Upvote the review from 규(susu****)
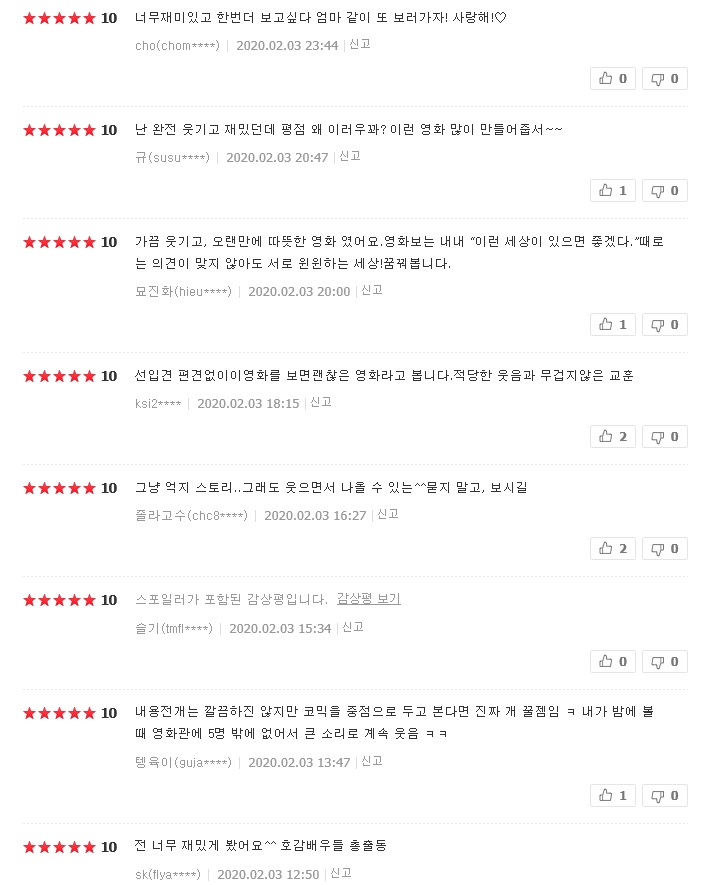The width and height of the screenshot is (720, 885). tap(612, 190)
